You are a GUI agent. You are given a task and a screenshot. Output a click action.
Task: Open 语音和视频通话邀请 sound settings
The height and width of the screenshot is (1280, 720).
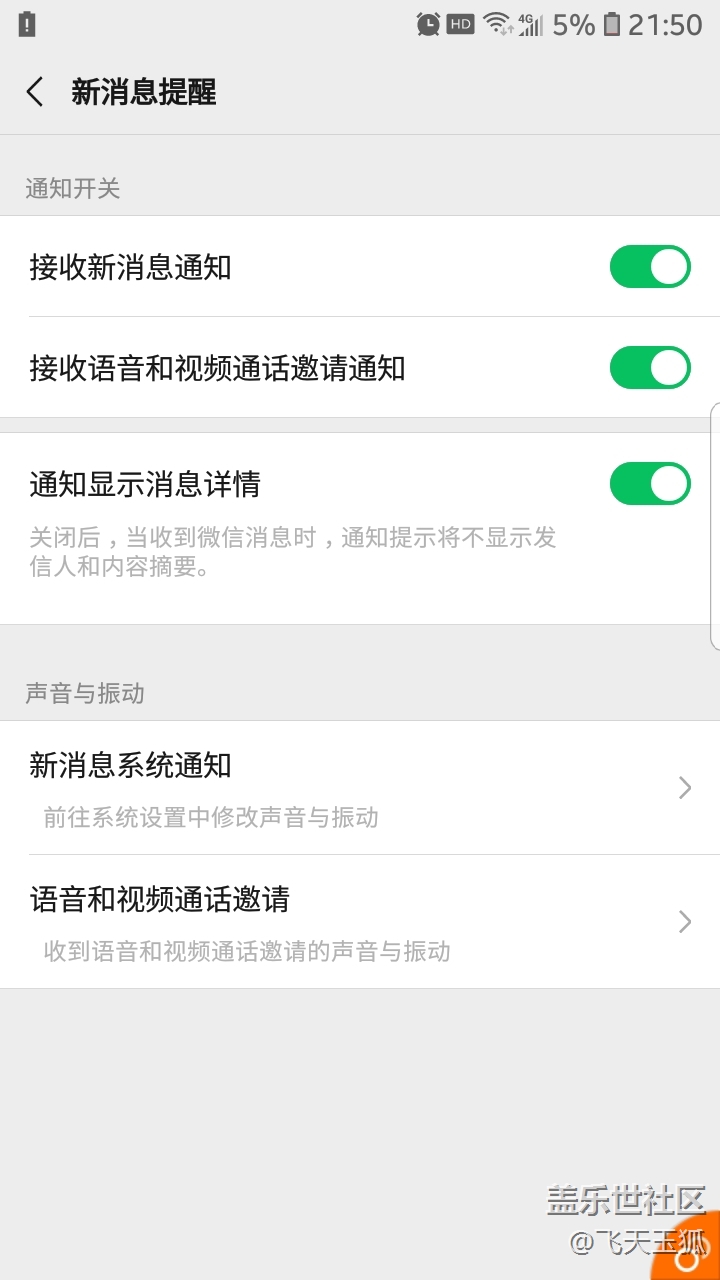pyautogui.click(x=360, y=922)
